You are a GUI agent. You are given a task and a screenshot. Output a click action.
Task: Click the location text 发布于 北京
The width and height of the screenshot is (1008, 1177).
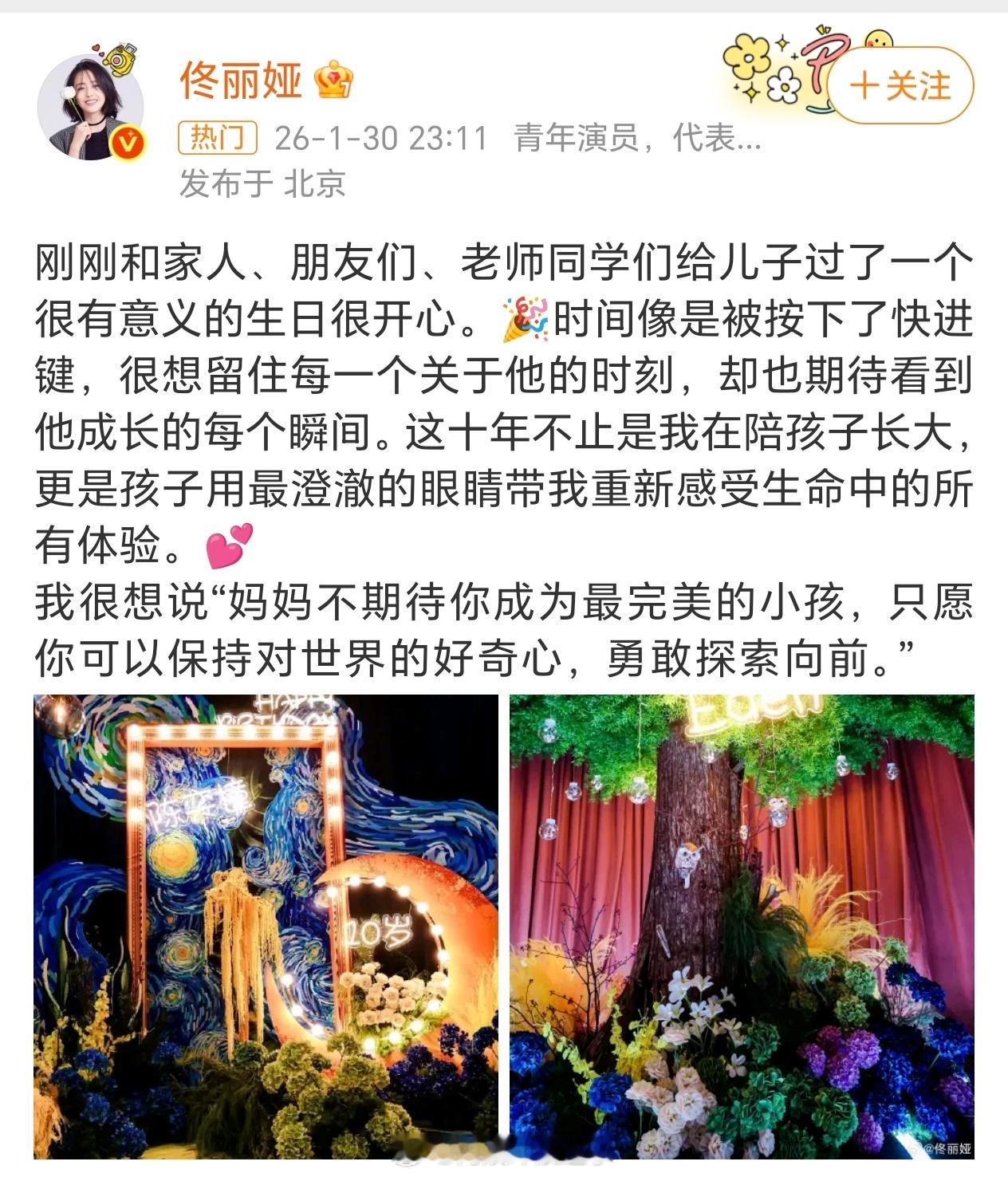(261, 180)
